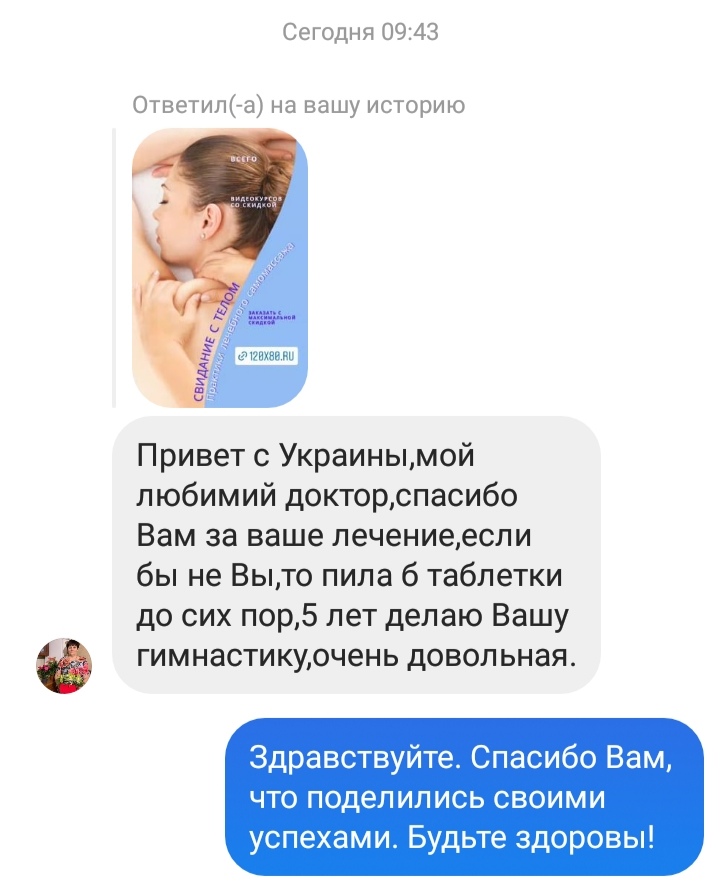This screenshot has height=885, width=720.
Task: Open the sender's profile picture
Action: pyautogui.click(x=64, y=665)
